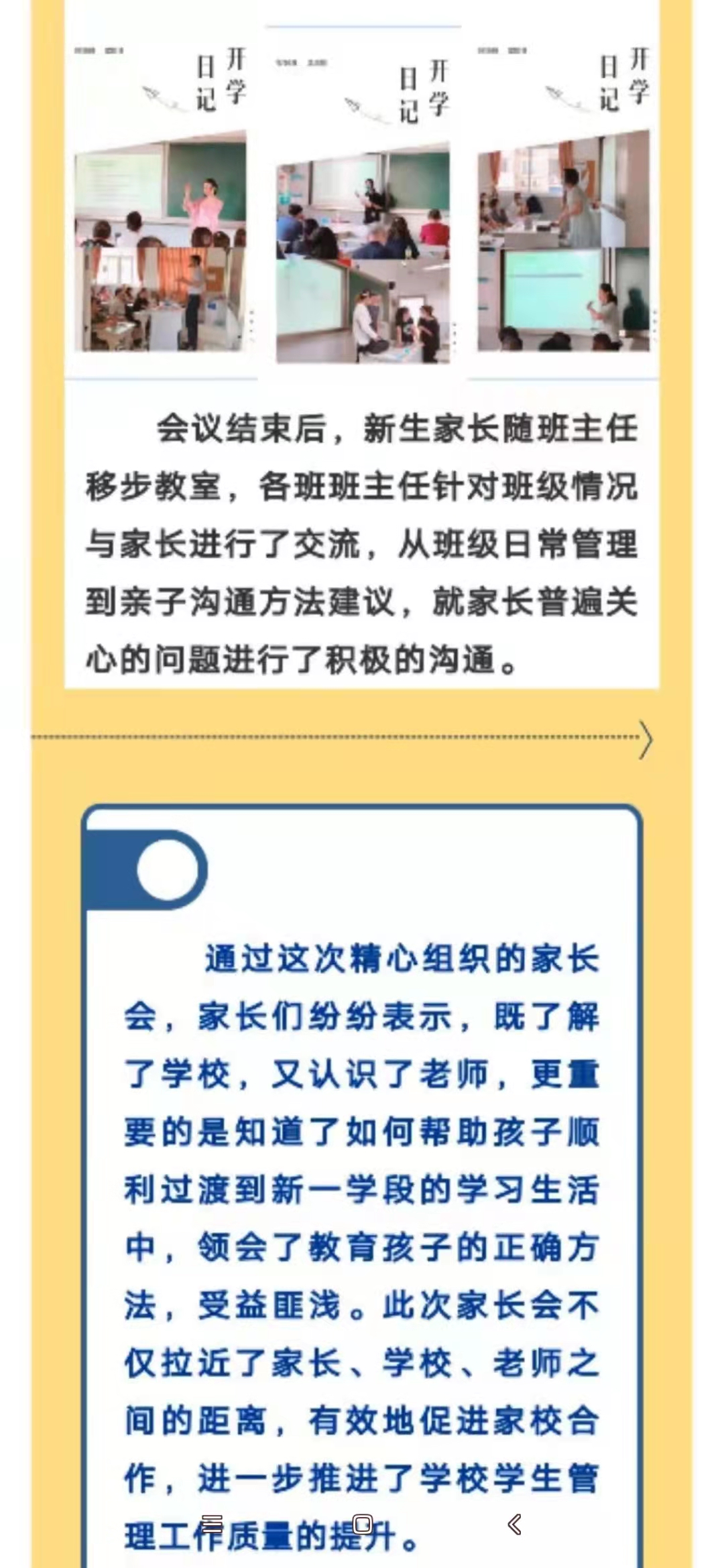Open the recent apps menu
724x1568 pixels.
212,1524
